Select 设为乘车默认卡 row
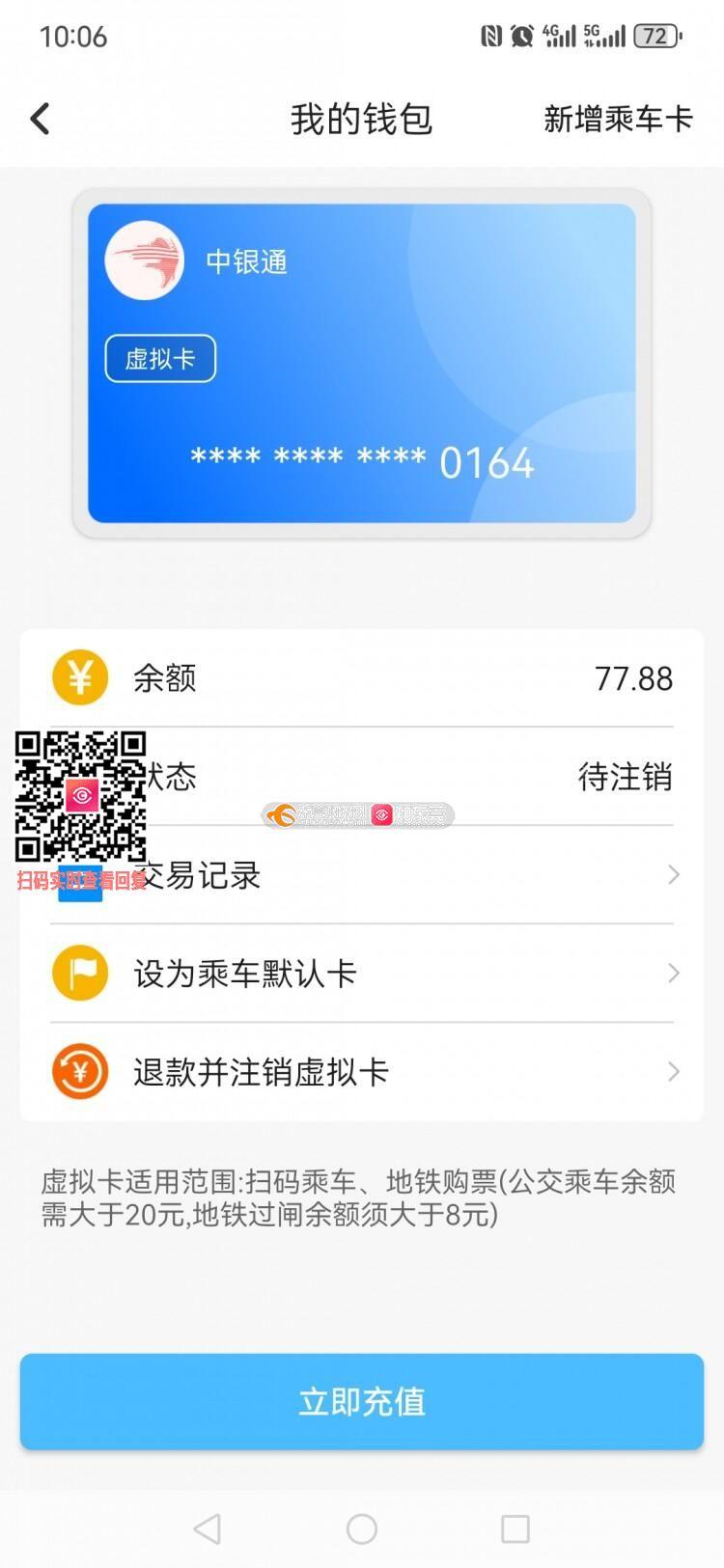The width and height of the screenshot is (724, 1568). point(362,974)
